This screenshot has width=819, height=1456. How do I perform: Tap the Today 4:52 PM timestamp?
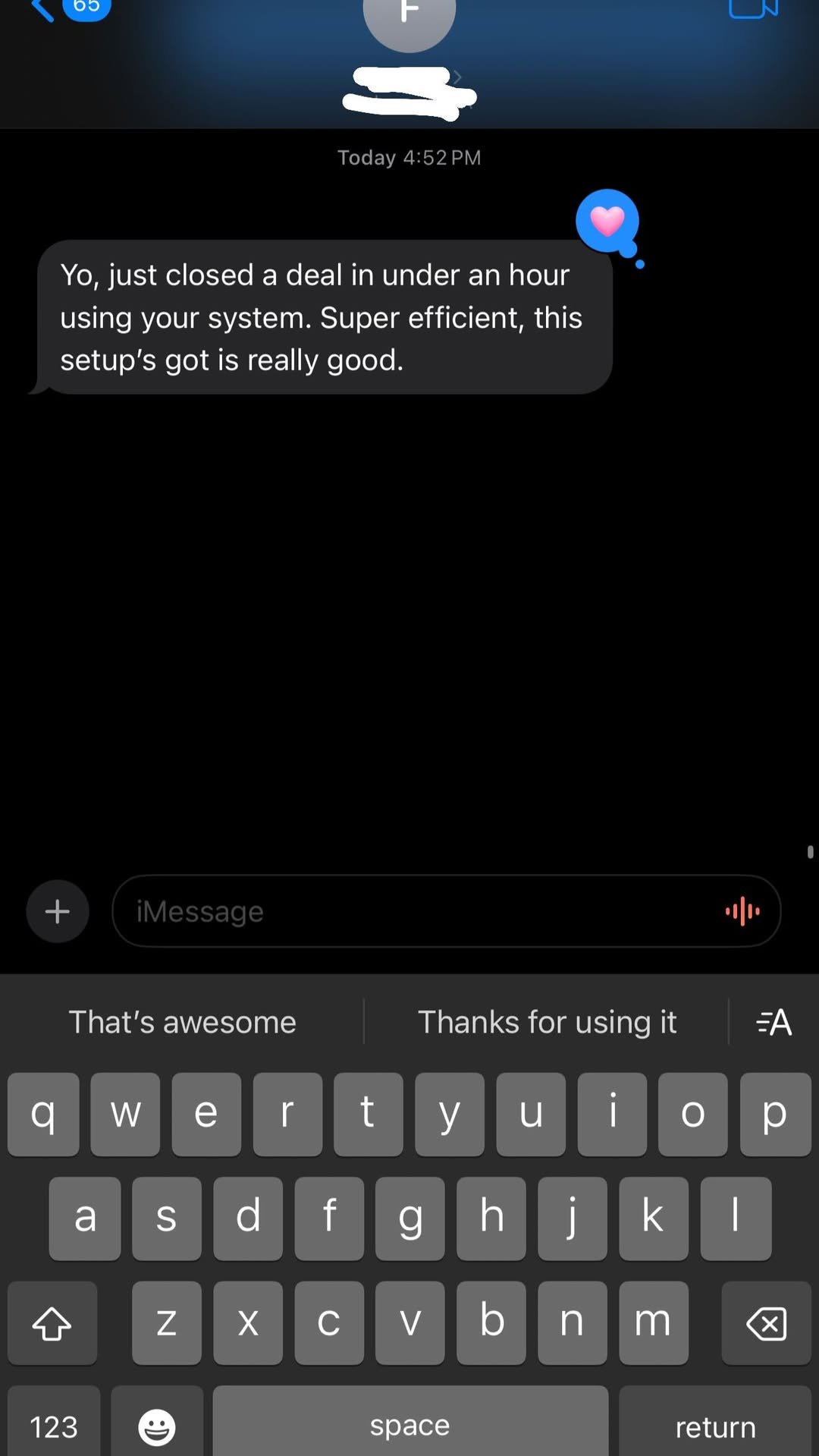click(409, 157)
